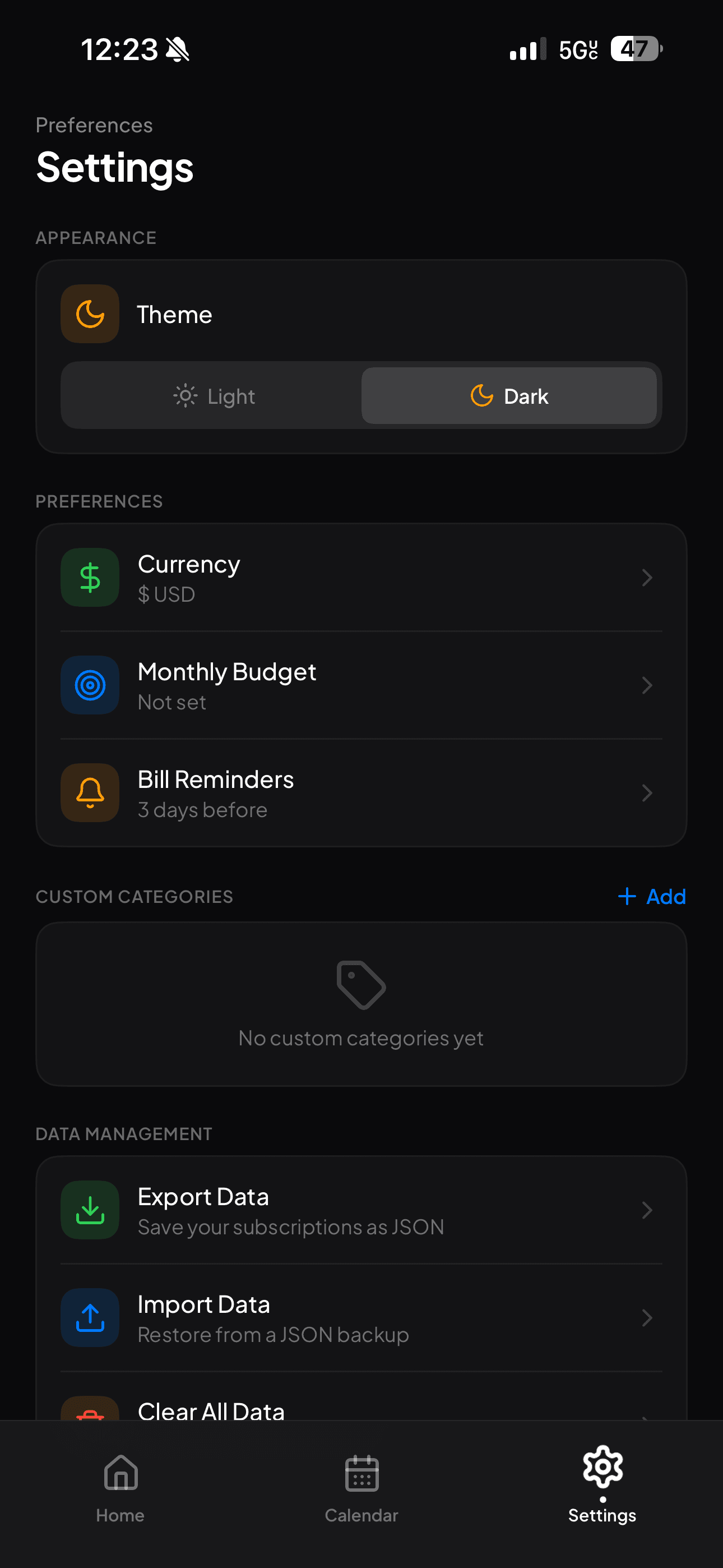Click the Add button for custom categories
The width and height of the screenshot is (723, 1568).
(651, 896)
